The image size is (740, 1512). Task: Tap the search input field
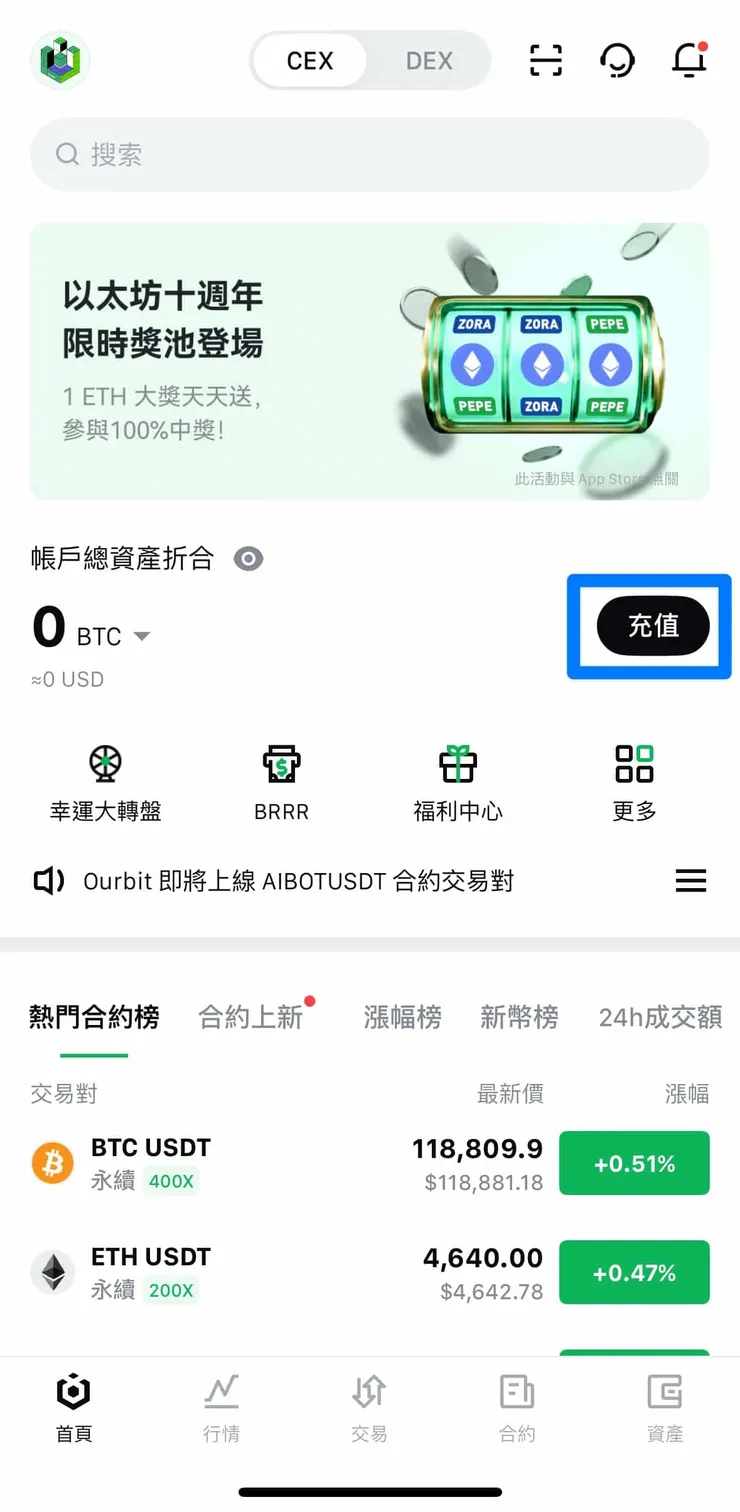pyautogui.click(x=370, y=154)
